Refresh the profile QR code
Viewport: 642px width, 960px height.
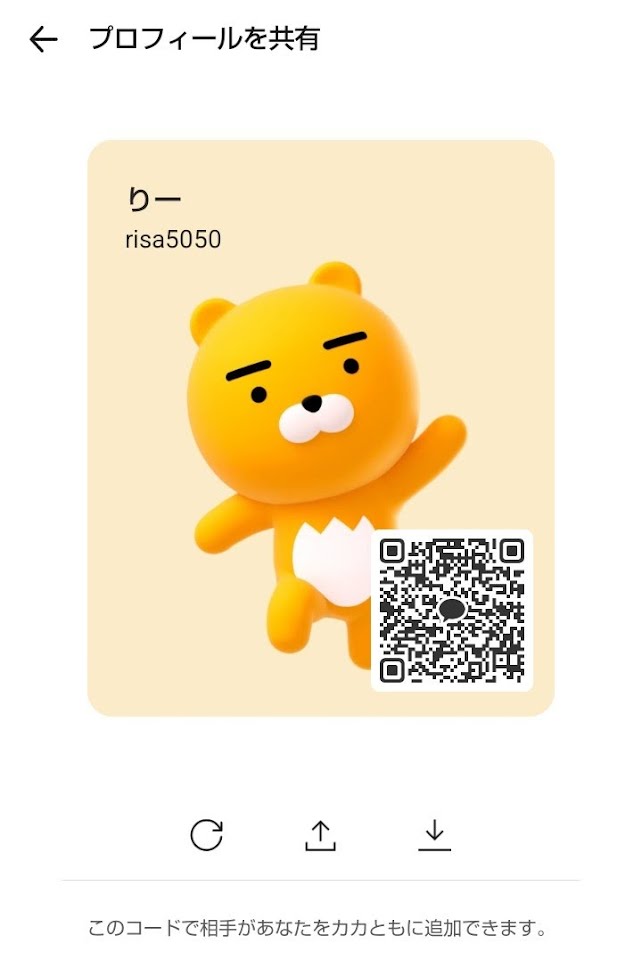click(x=207, y=834)
